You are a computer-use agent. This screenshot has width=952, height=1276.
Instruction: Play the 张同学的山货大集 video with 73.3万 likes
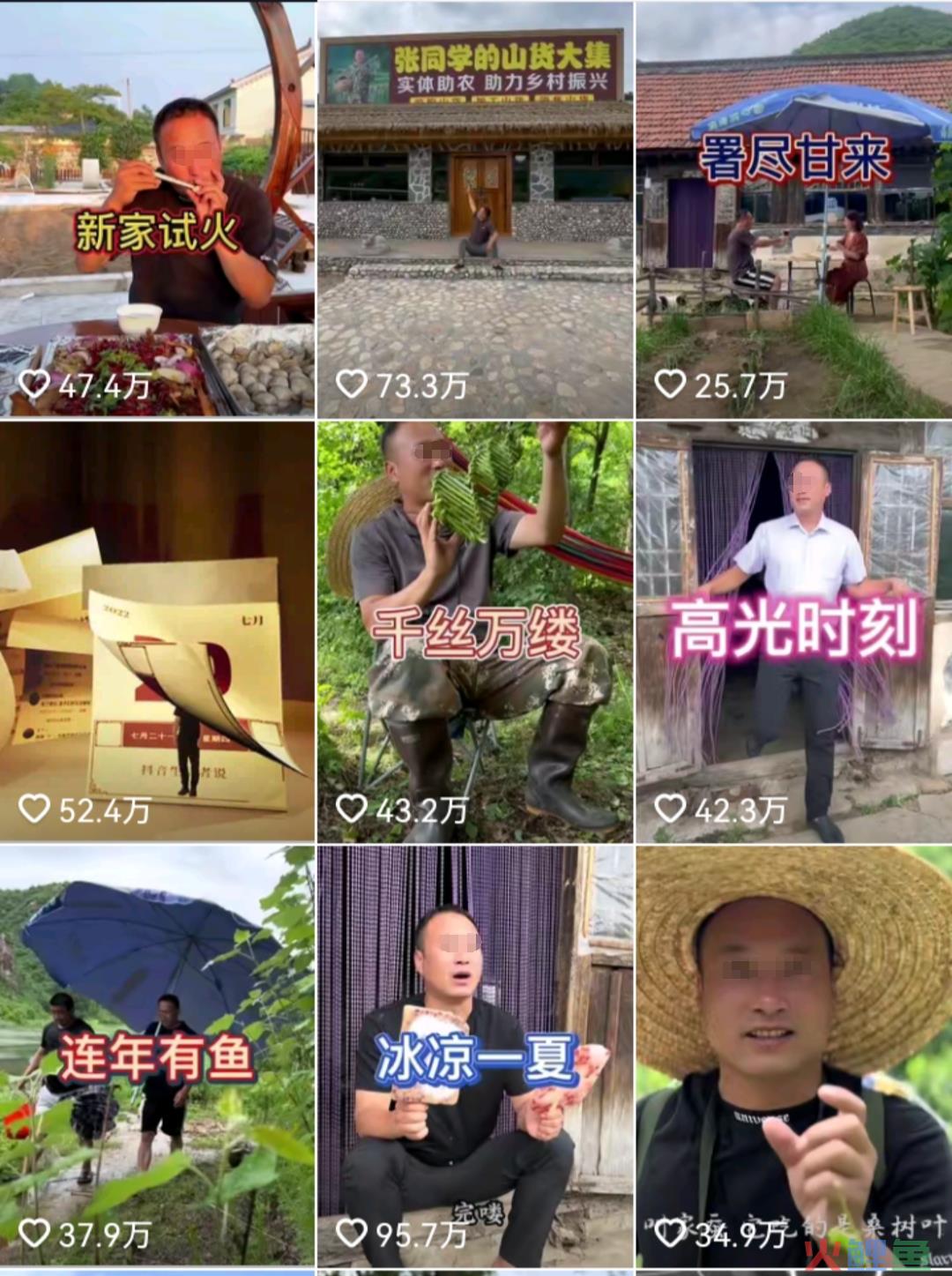pos(475,208)
